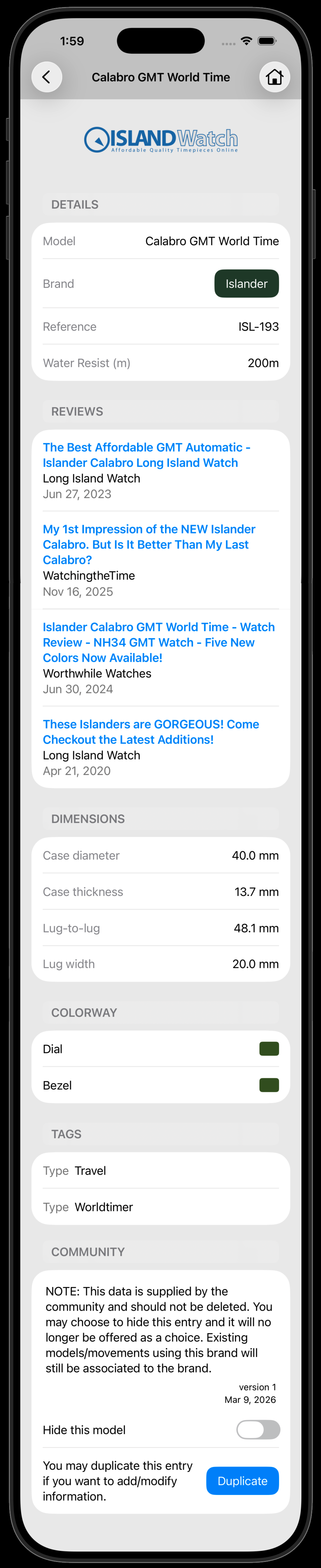This screenshot has width=321, height=1568.
Task: Open the Worthwhile Watches NH34 GMT review
Action: [158, 642]
